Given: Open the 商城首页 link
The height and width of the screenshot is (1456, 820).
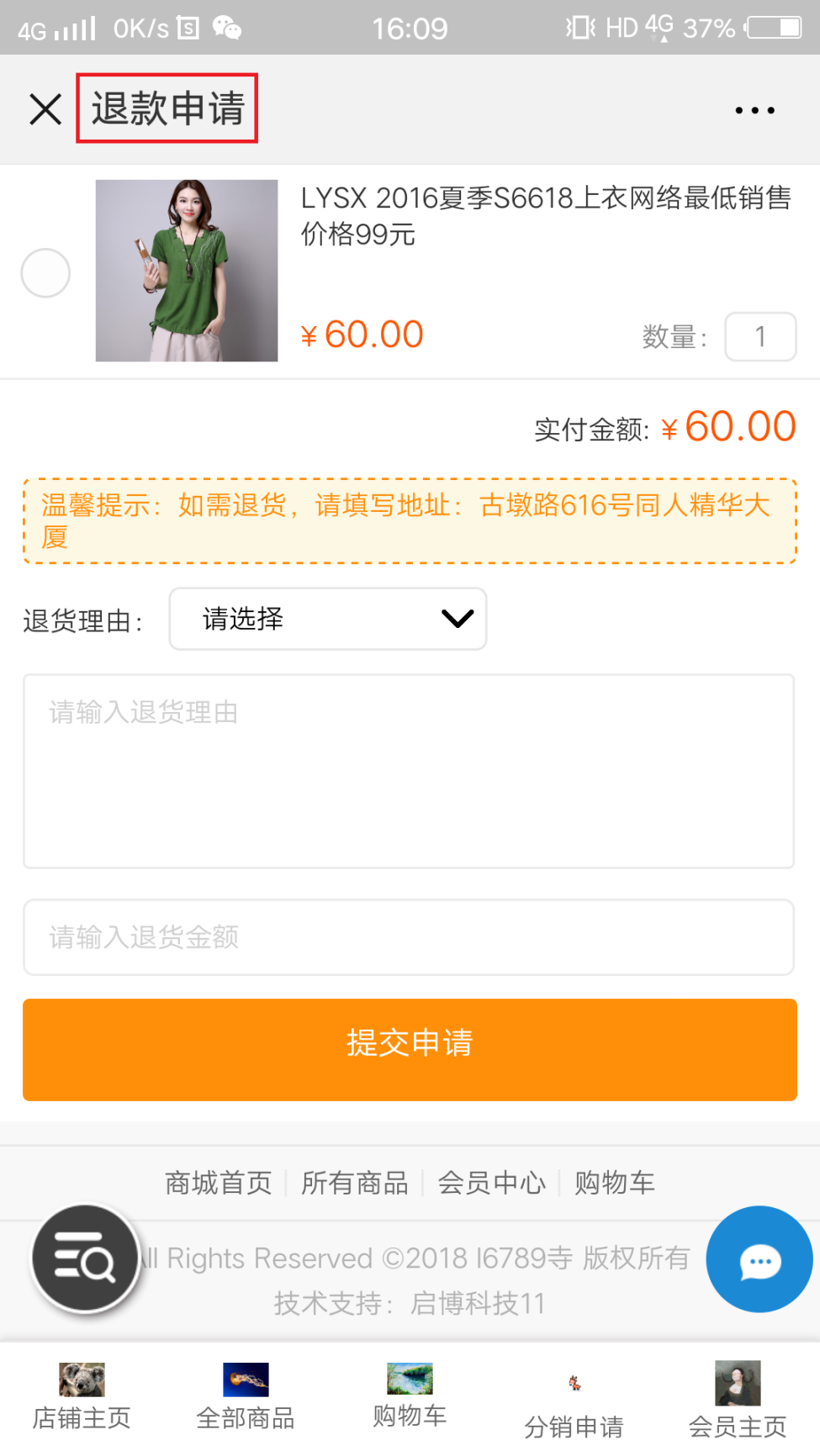Looking at the screenshot, I should pos(219,1183).
